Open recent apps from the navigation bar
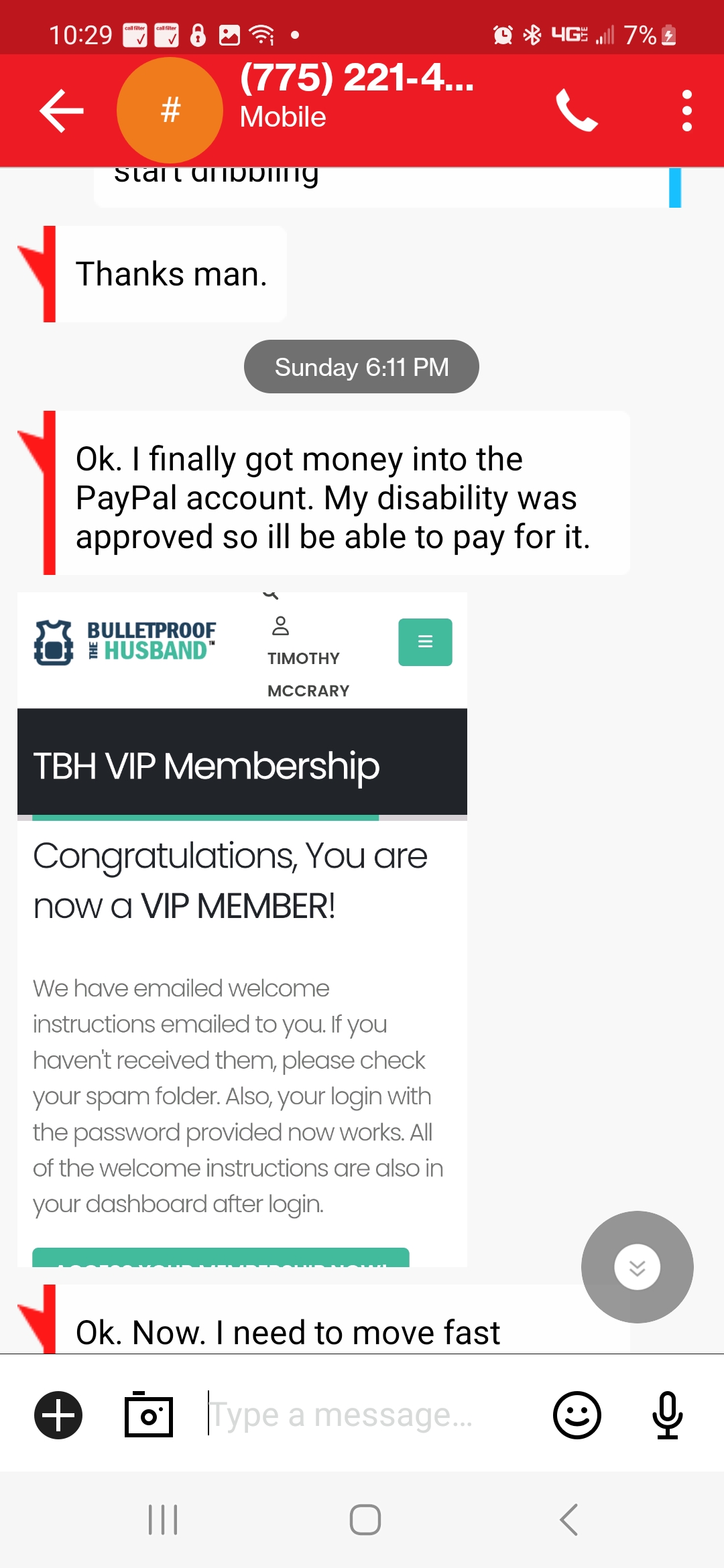 tap(163, 1520)
